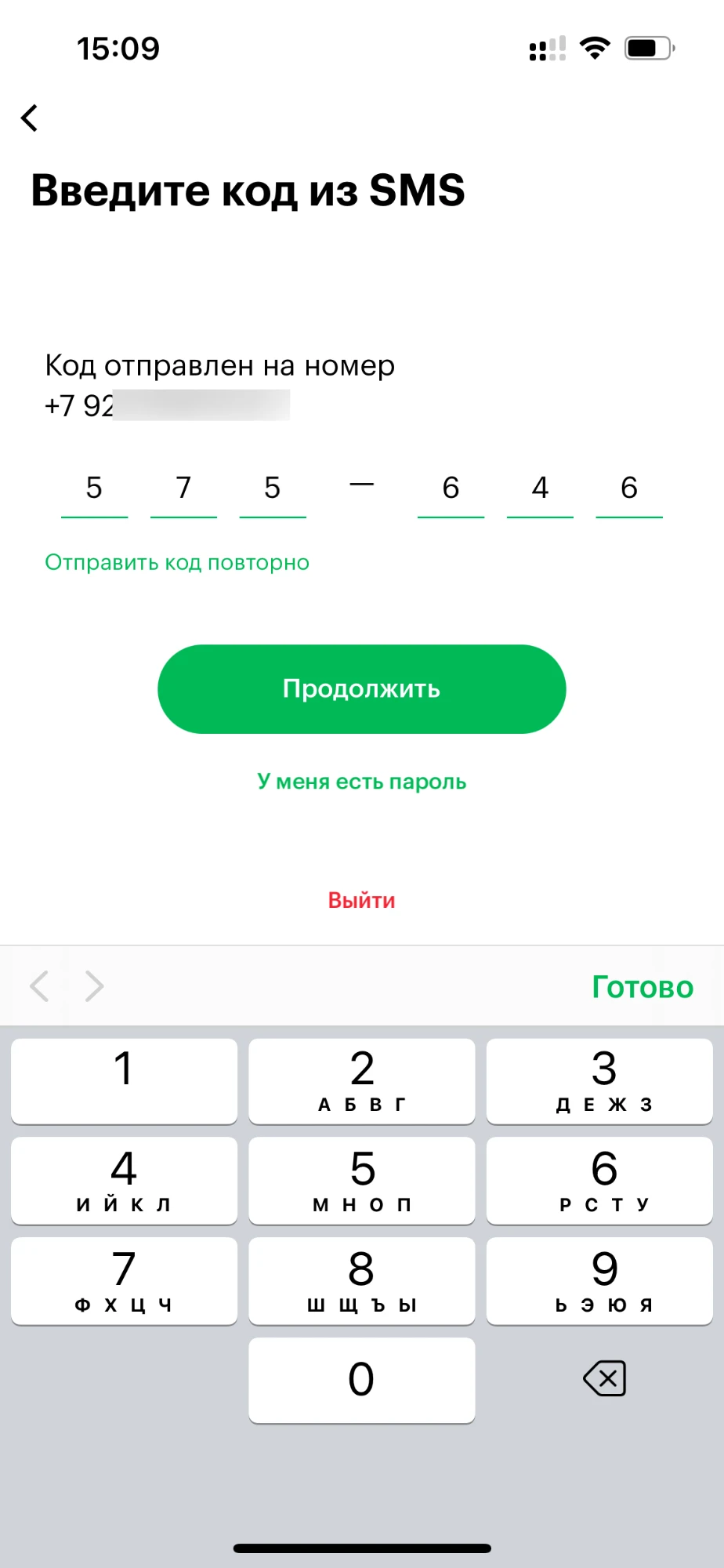The height and width of the screenshot is (1568, 724).
Task: Choose У меня есть пароль option
Action: [x=361, y=782]
